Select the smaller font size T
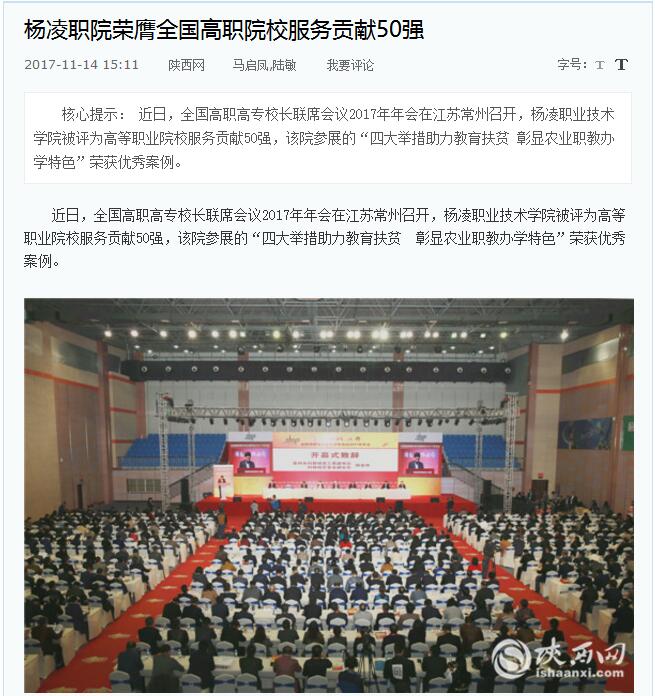Viewport: 655px width, 696px height. tap(600, 65)
